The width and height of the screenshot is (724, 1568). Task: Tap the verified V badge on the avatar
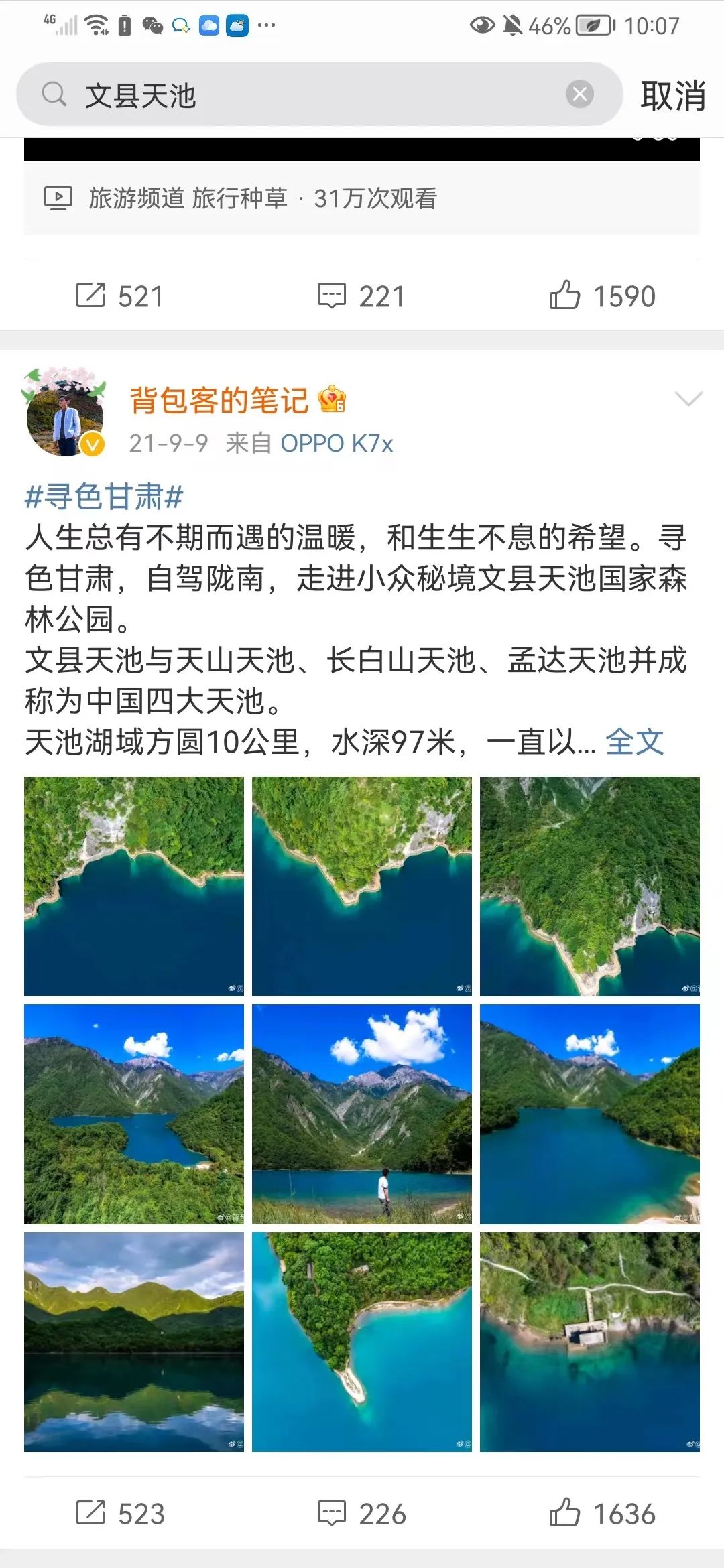[91, 444]
